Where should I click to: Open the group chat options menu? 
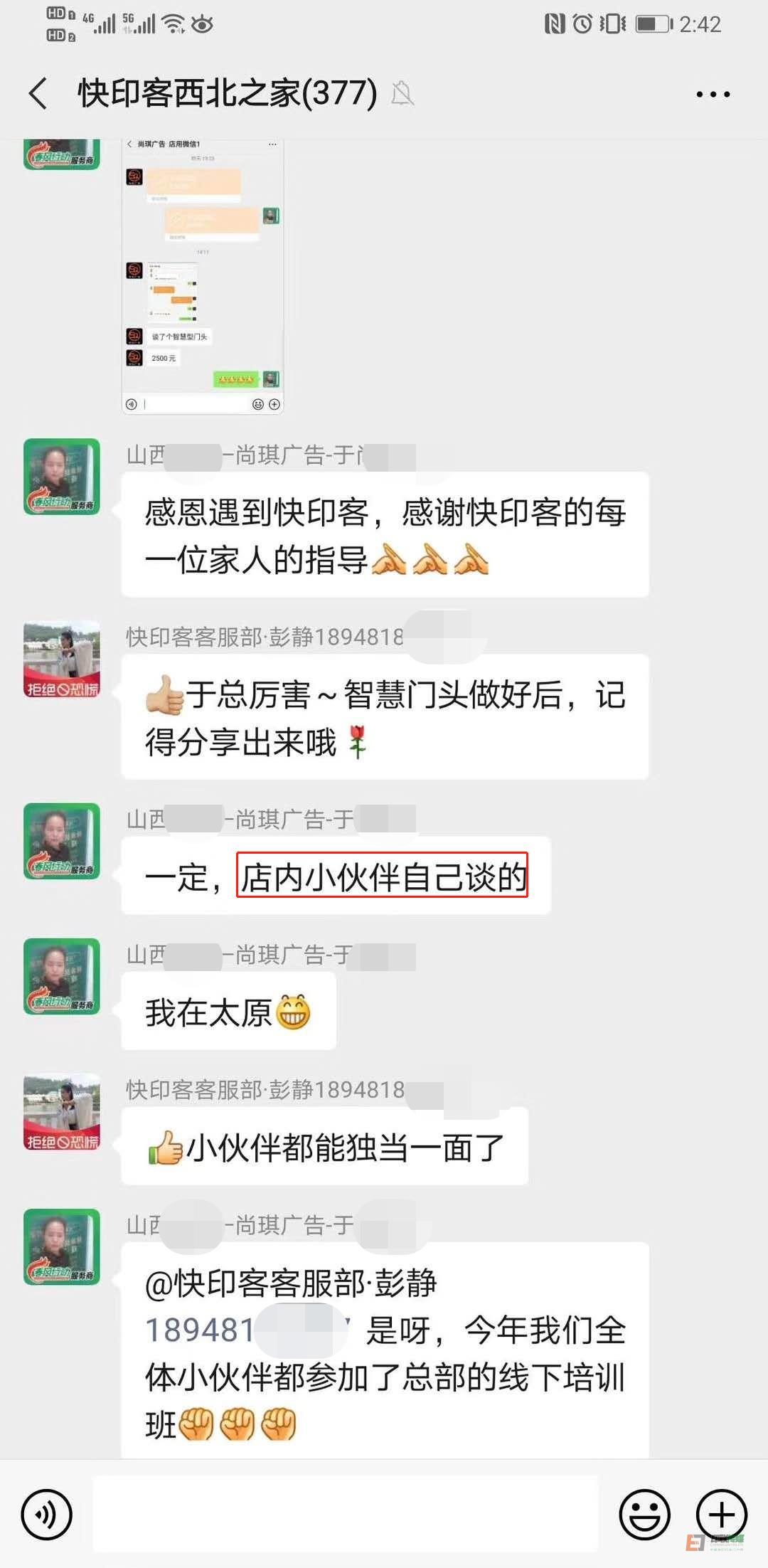click(713, 94)
